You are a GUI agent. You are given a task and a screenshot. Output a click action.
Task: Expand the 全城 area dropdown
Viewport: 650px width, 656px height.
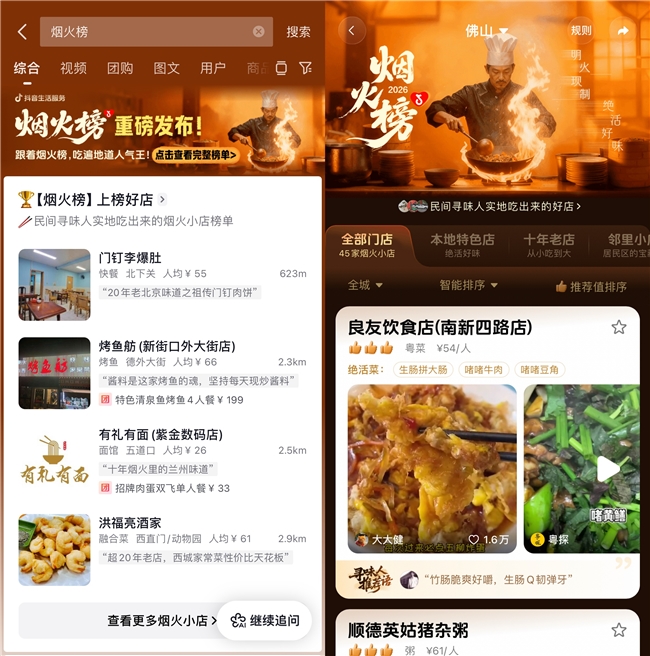coord(365,285)
